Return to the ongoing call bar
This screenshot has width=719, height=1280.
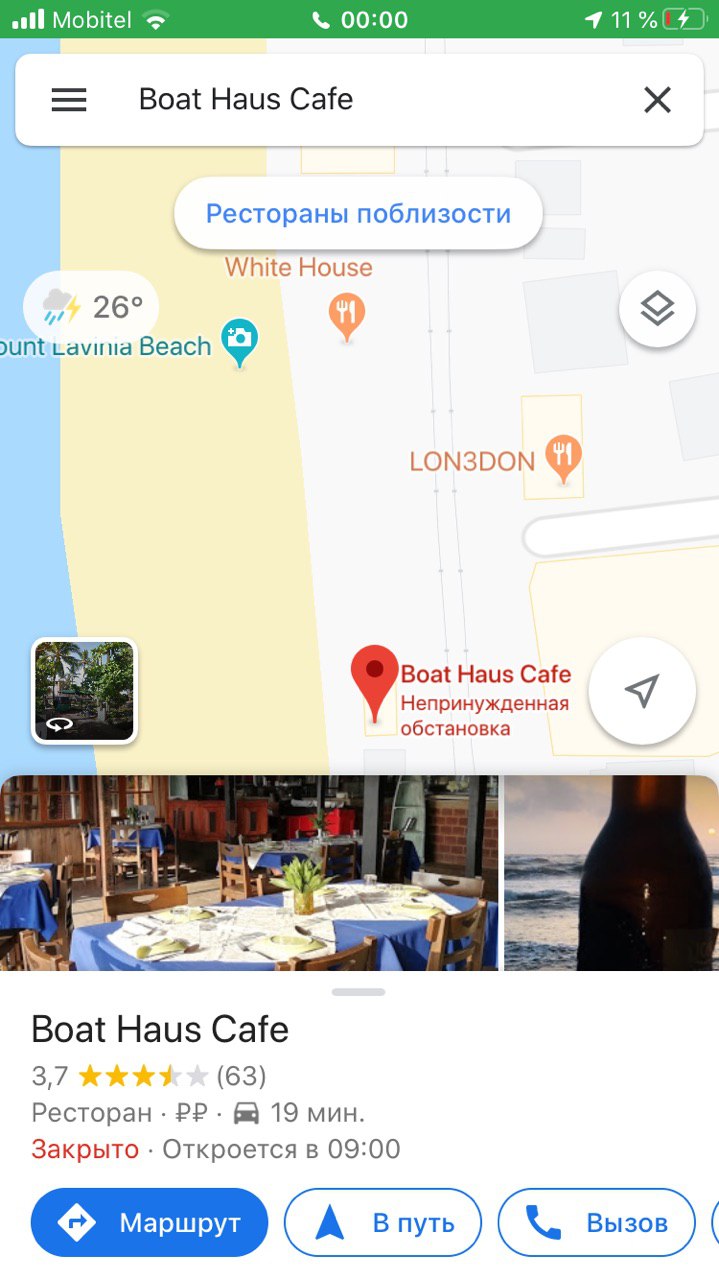click(x=360, y=19)
